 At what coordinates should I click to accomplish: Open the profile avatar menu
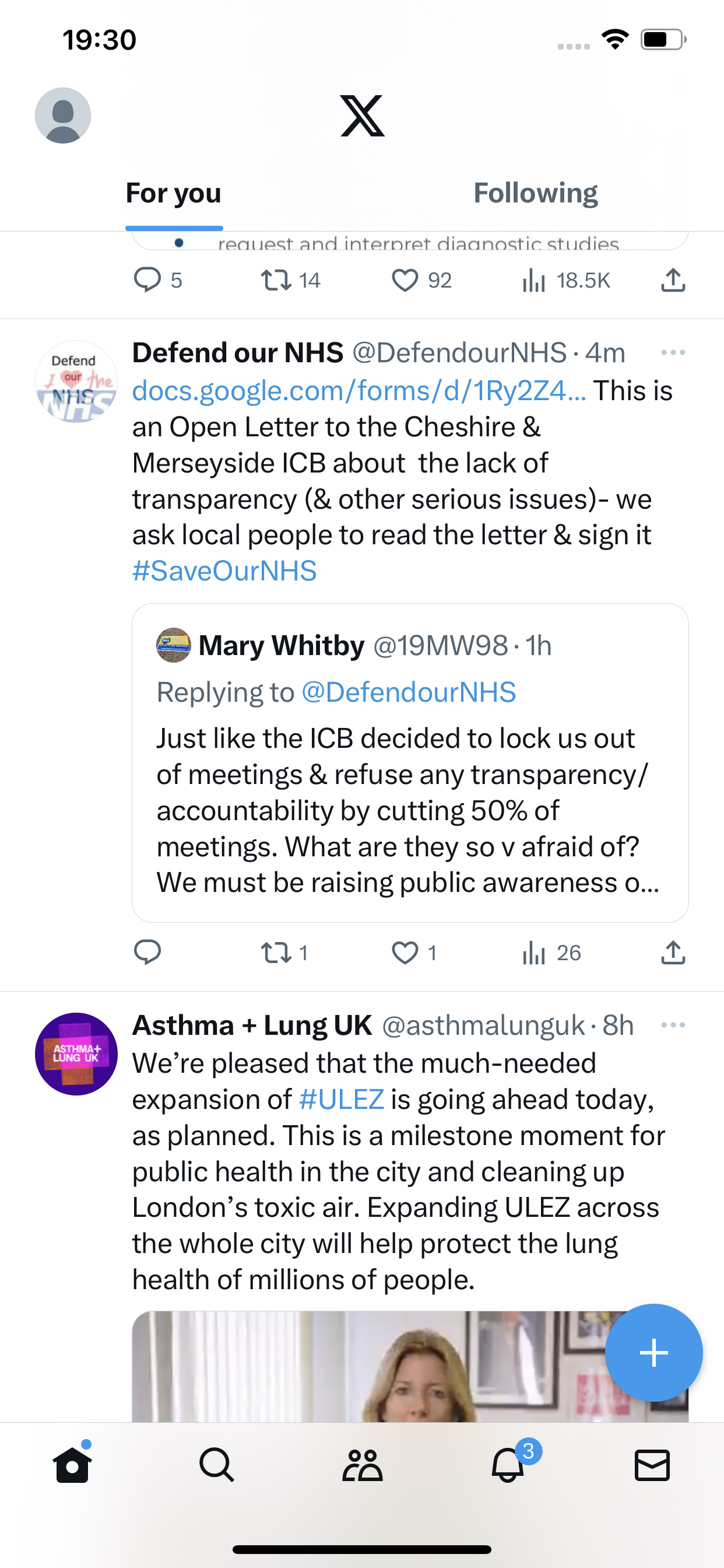pos(63,116)
